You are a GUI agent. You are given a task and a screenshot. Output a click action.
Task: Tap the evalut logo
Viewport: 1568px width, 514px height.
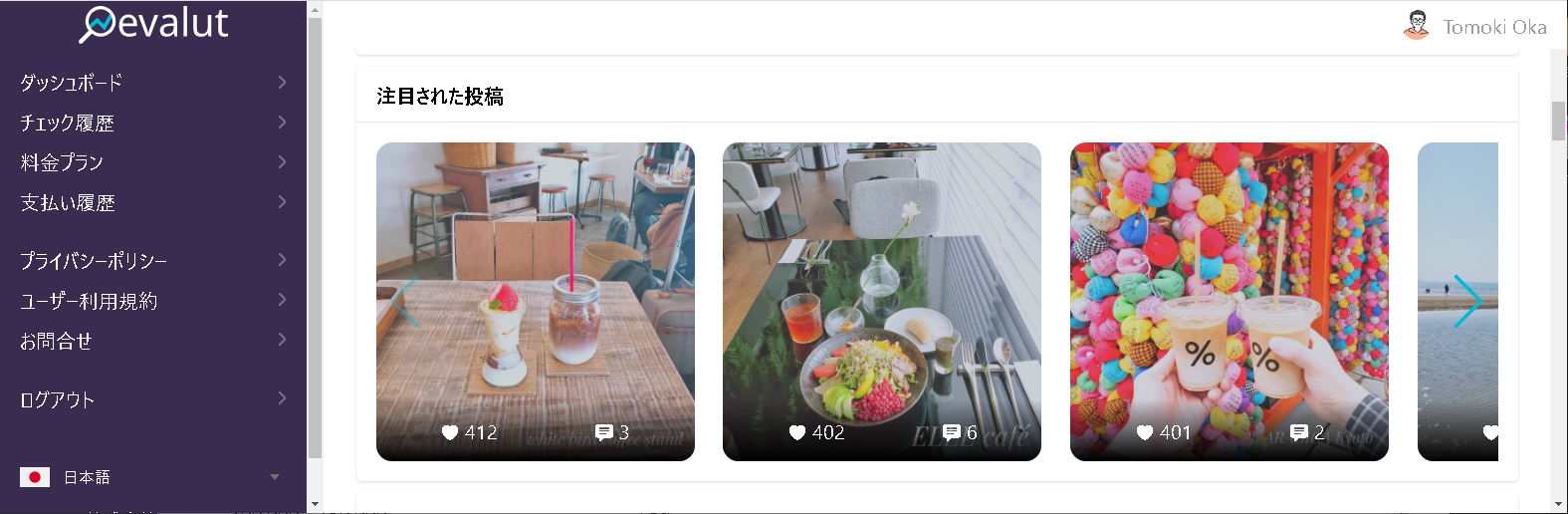pyautogui.click(x=154, y=24)
